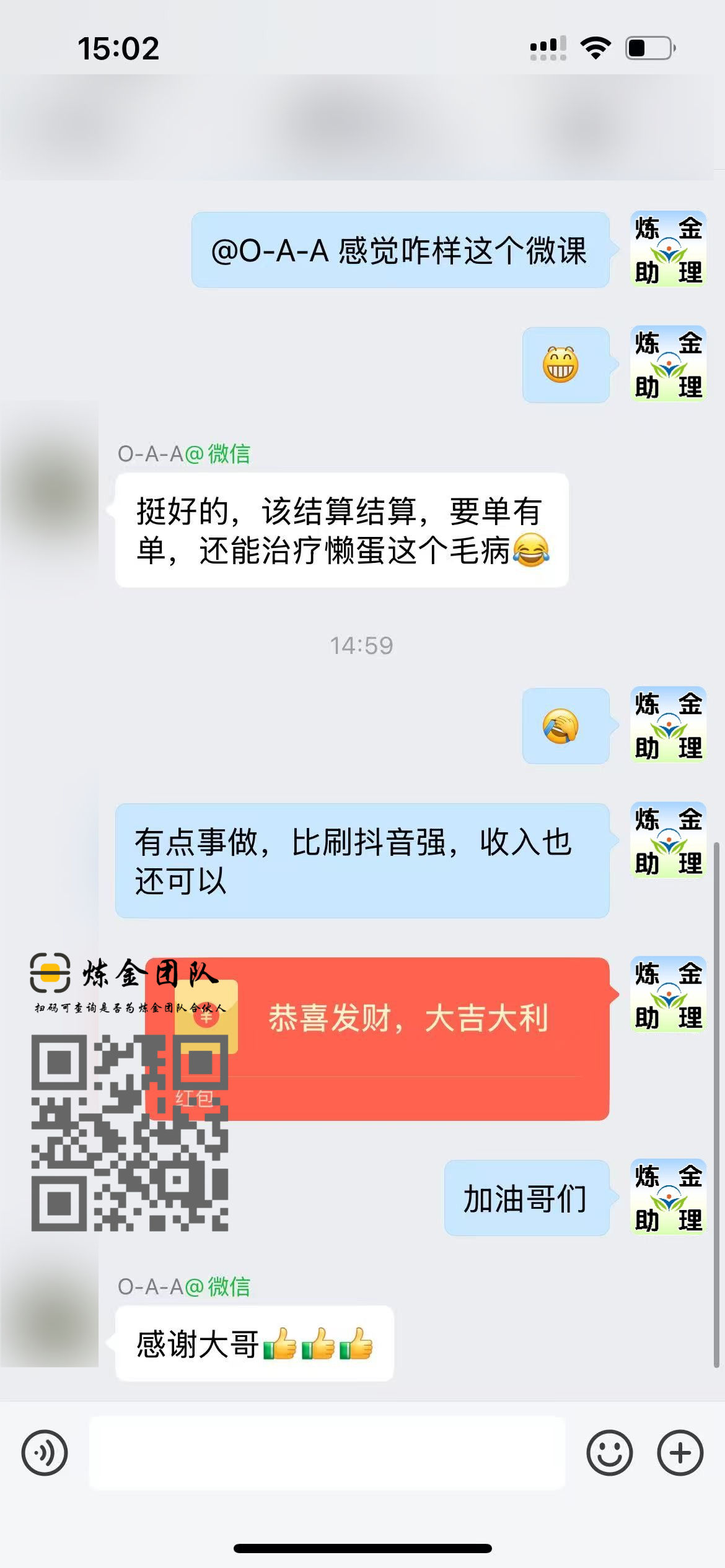Tap the 炼金助理 avatar beside the top message
725x1568 pixels.
(667, 250)
